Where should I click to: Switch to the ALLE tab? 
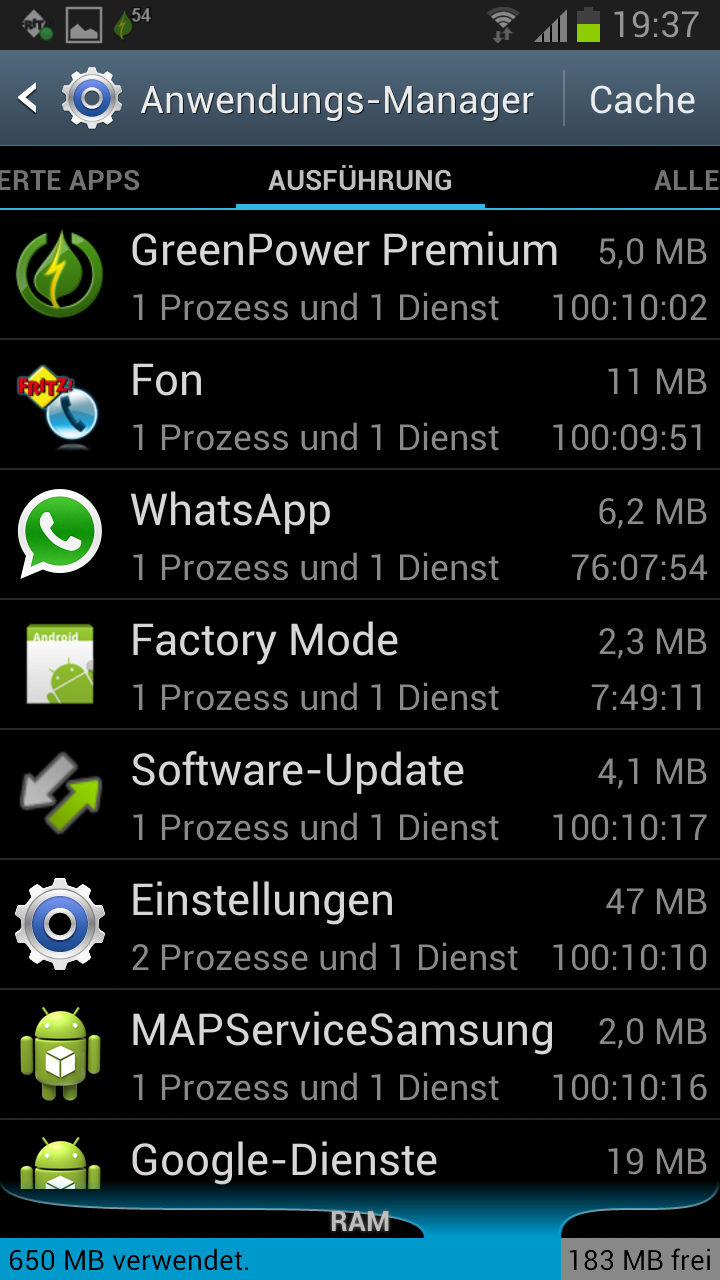pos(686,180)
